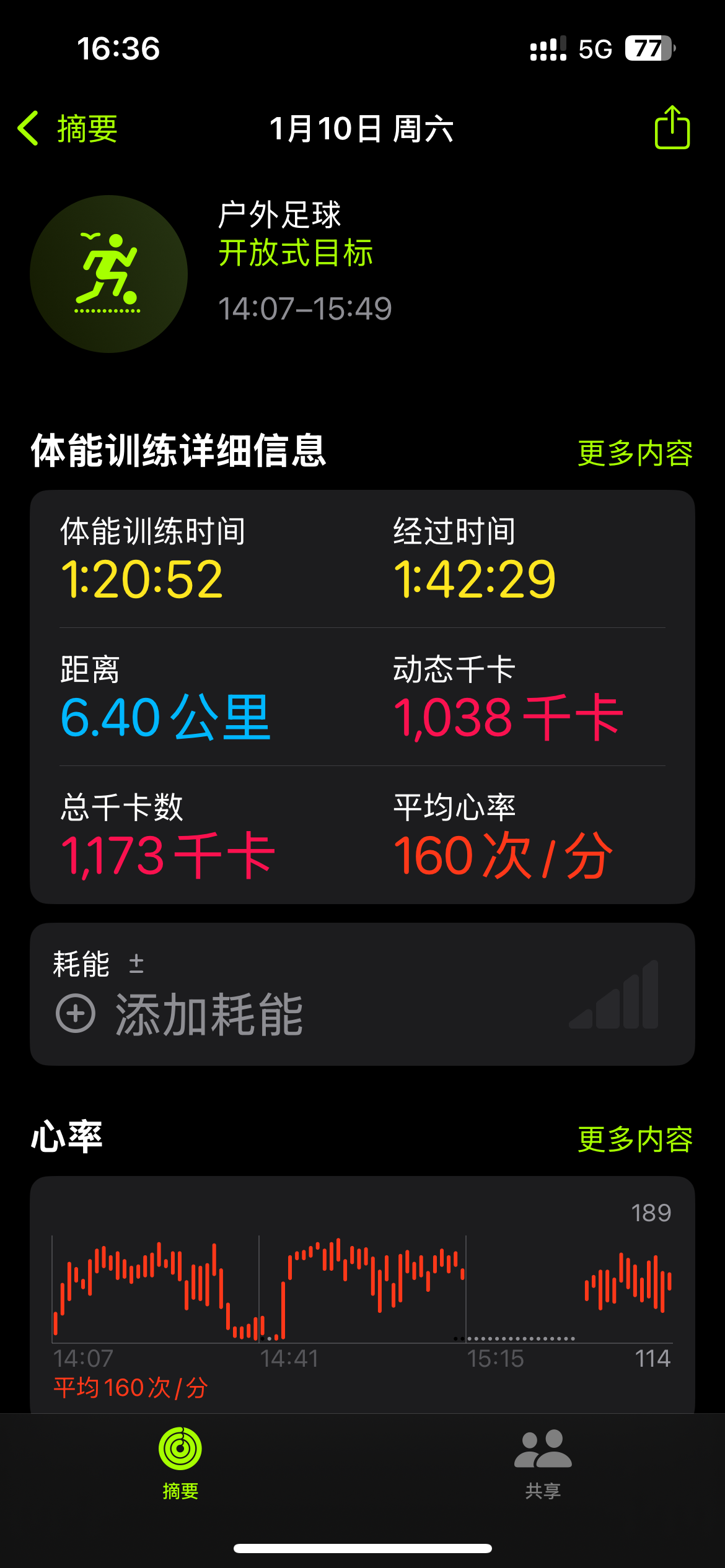
Task: Share this workout
Action: point(672,127)
